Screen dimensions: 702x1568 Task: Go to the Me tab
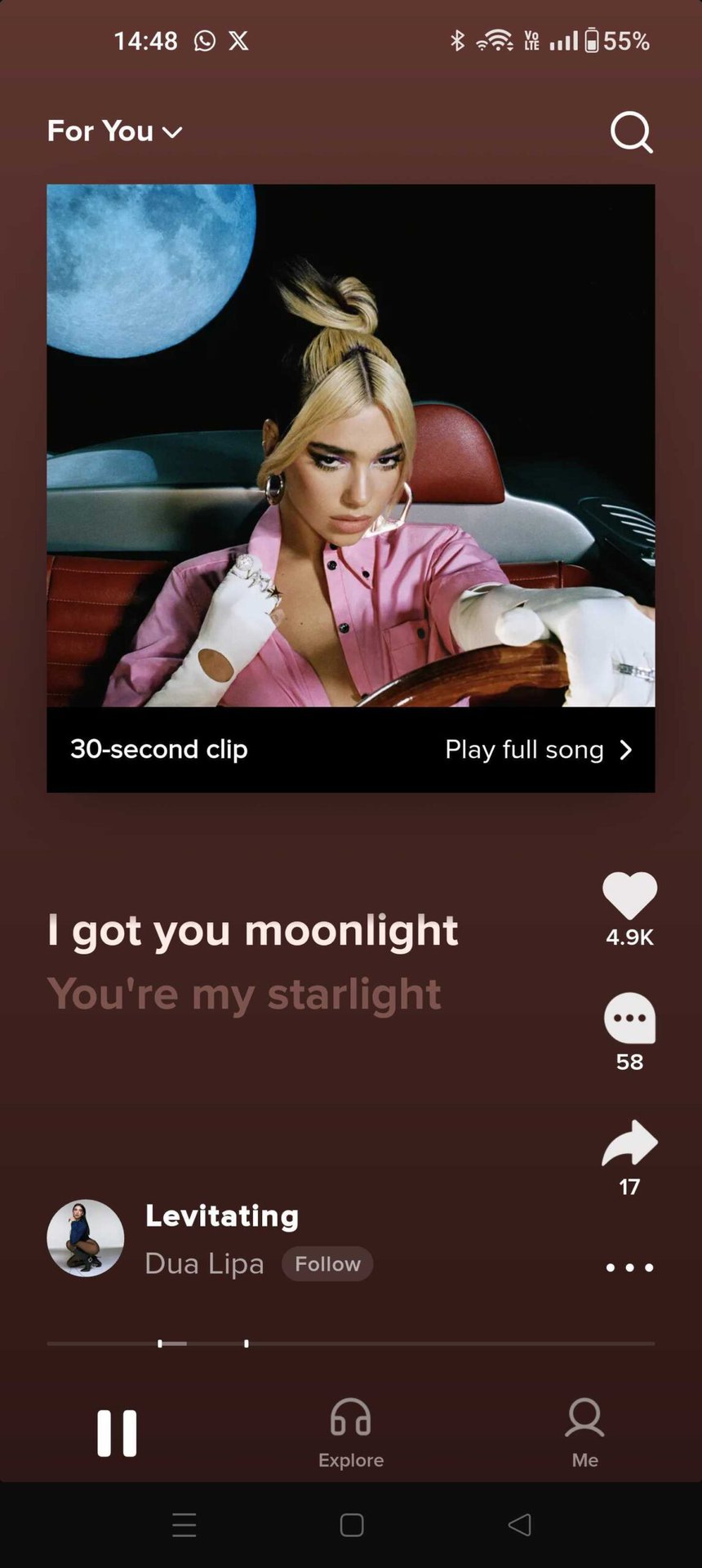(584, 1432)
